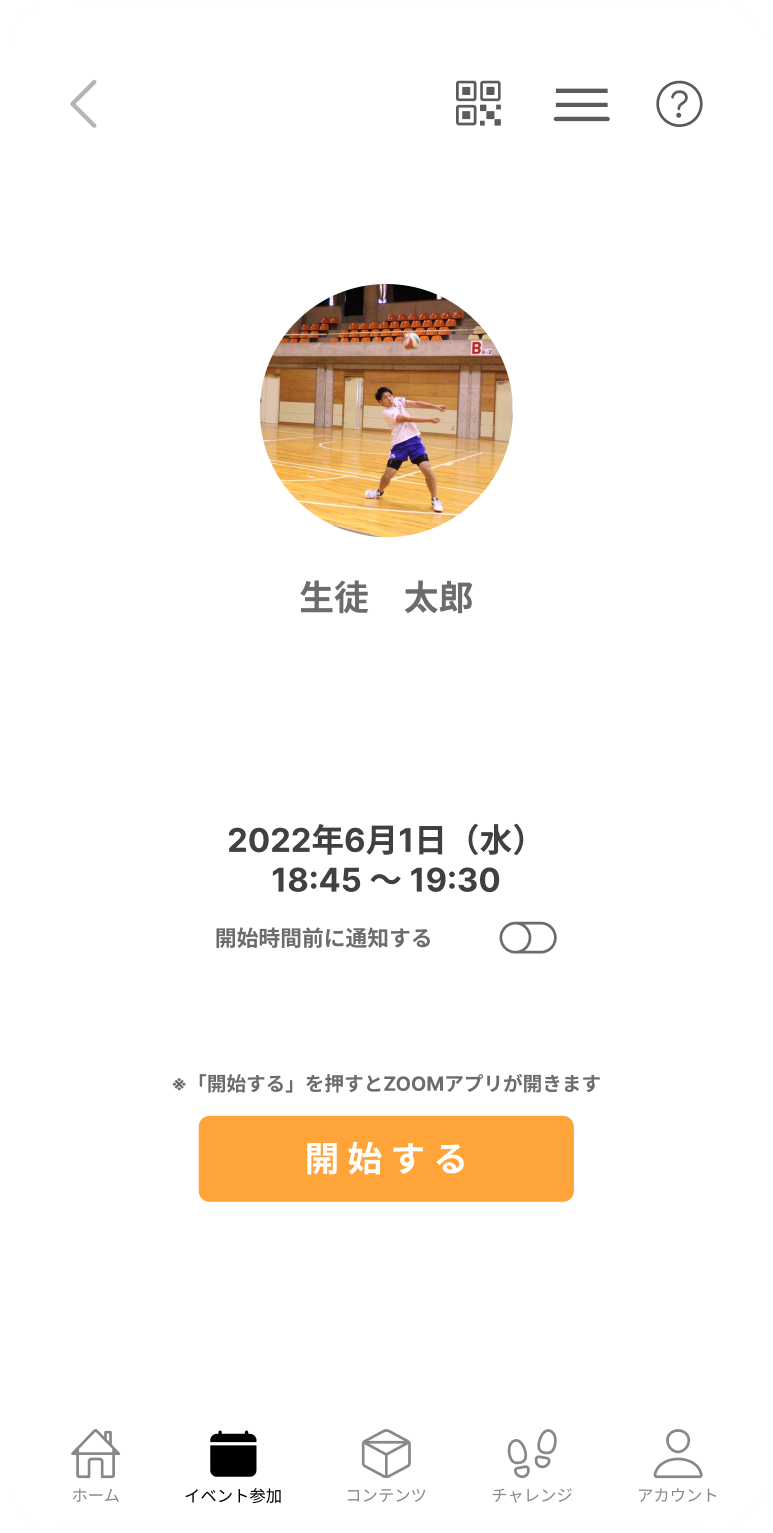Select the イベント参加 tab
Image resolution: width=773 pixels, height=1533 pixels.
tap(233, 1466)
